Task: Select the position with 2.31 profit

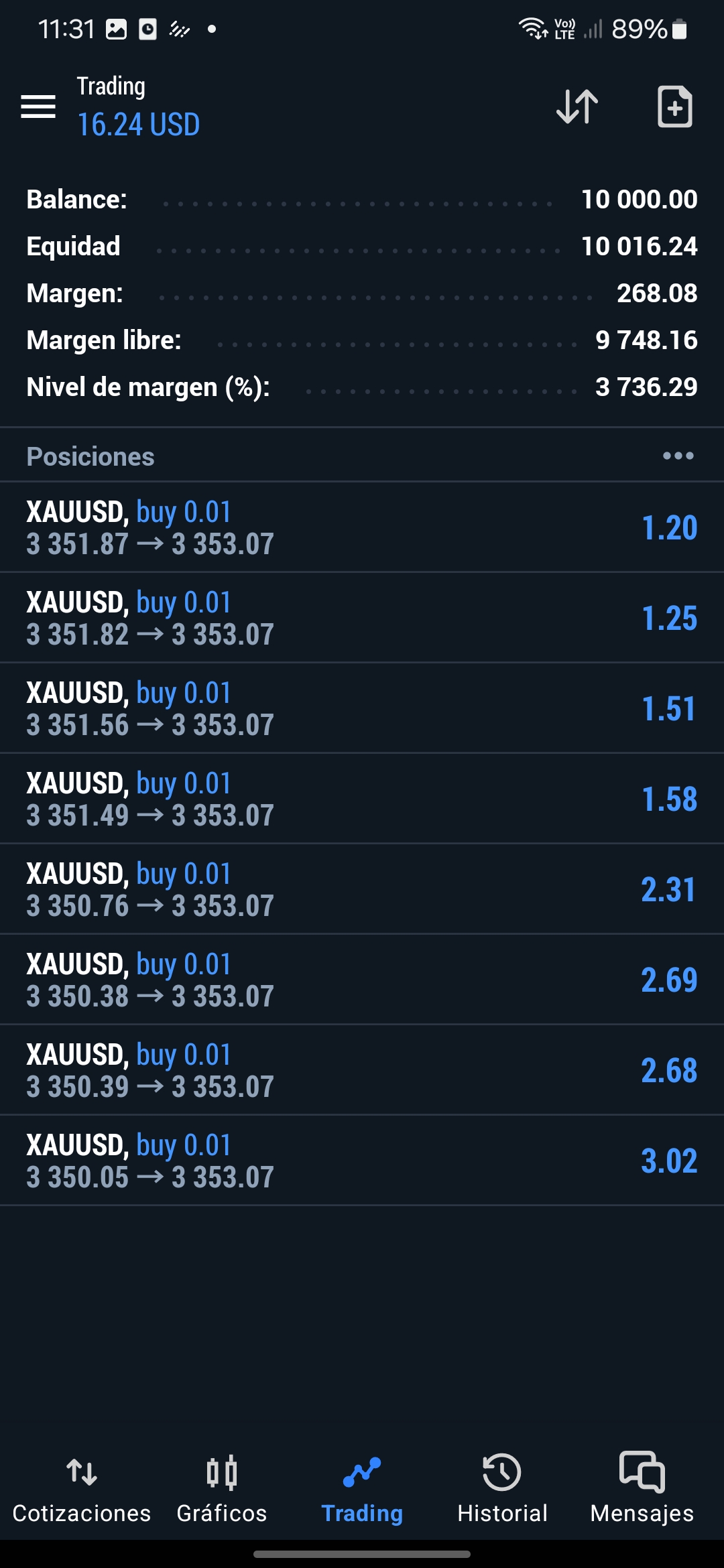Action: [x=362, y=889]
